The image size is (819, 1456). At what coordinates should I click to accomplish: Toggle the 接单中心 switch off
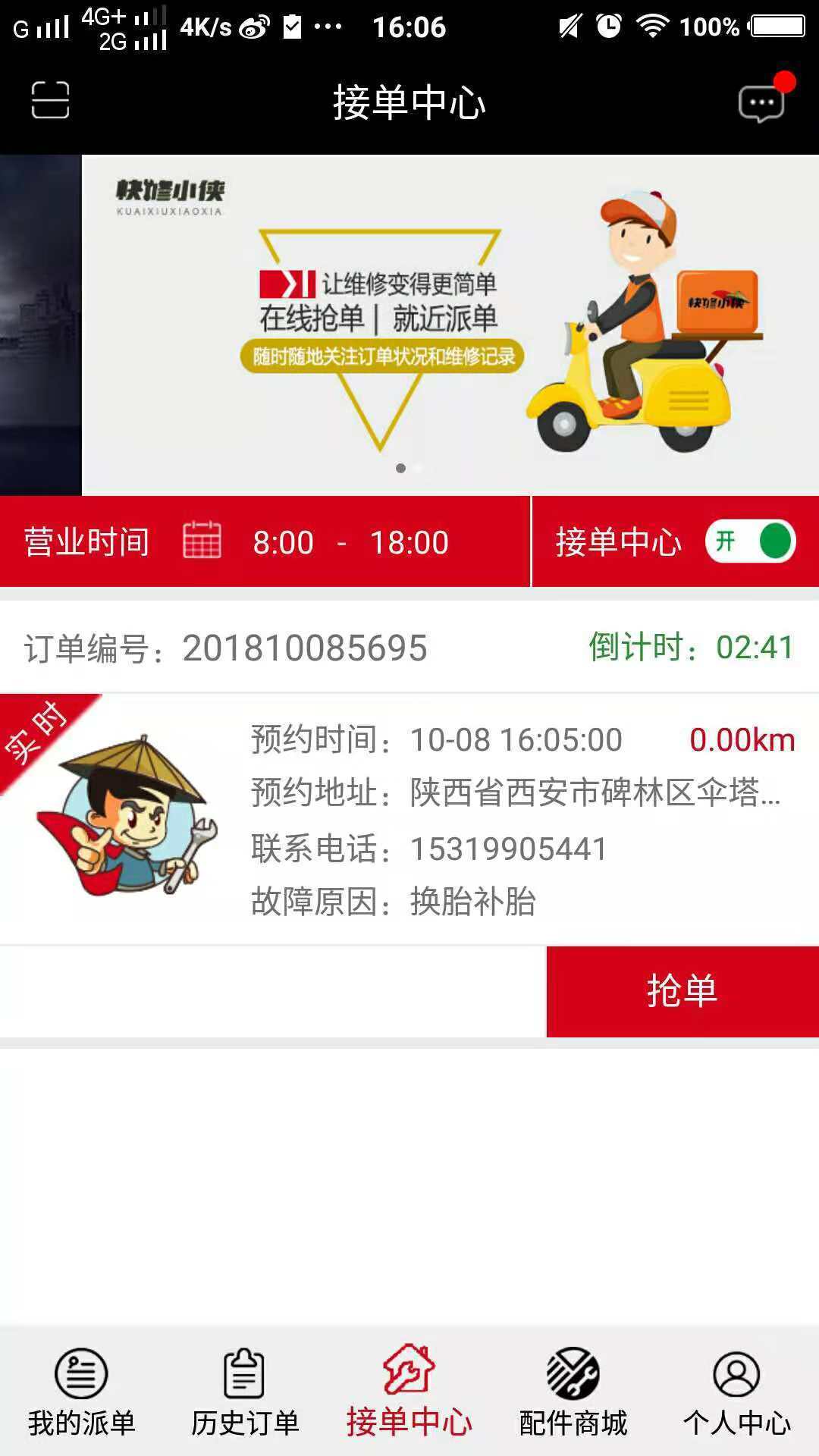click(749, 541)
